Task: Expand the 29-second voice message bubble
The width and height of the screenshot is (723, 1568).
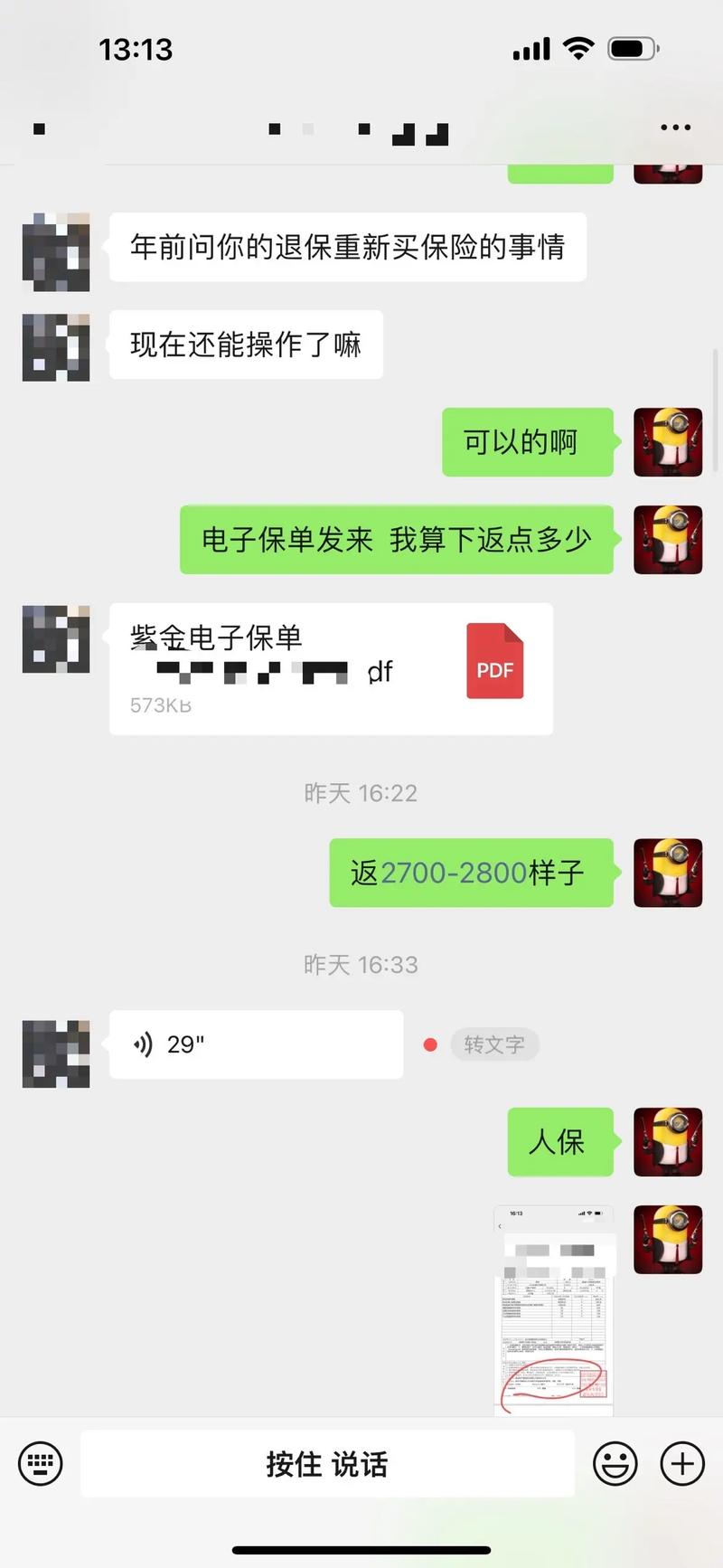Action: (256, 1044)
